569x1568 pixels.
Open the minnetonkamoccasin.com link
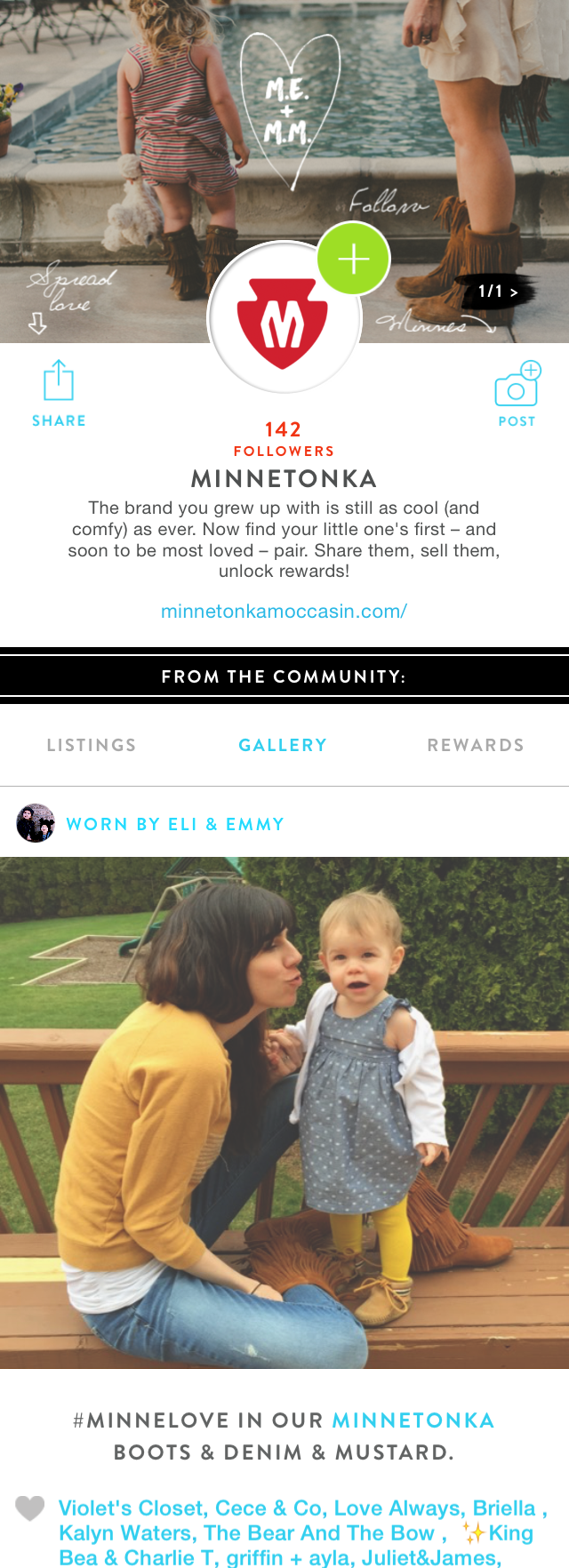click(x=284, y=611)
